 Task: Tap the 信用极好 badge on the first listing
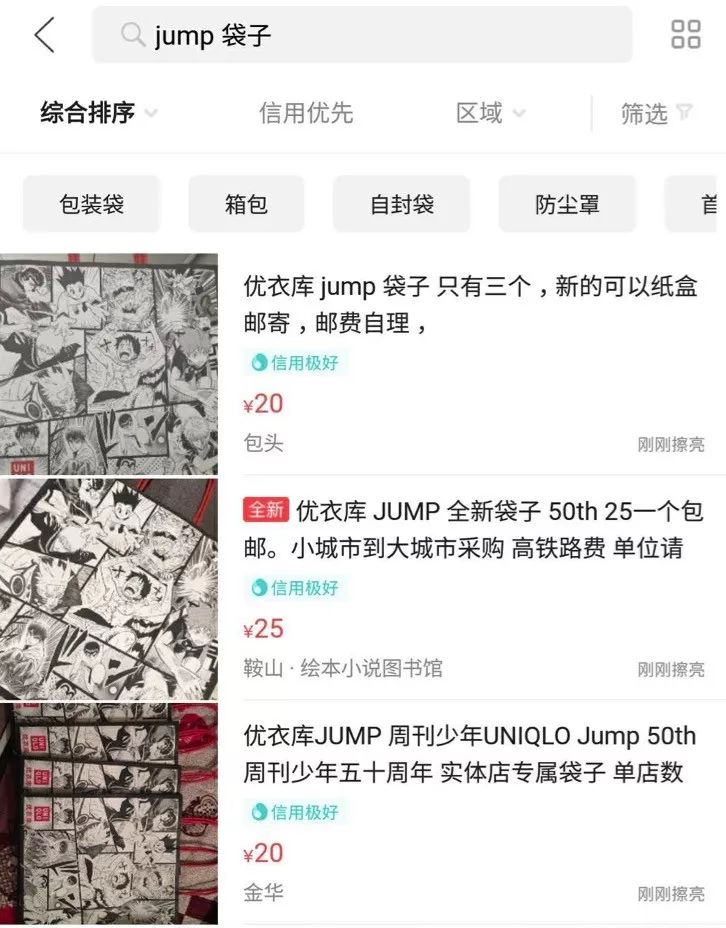click(295, 364)
